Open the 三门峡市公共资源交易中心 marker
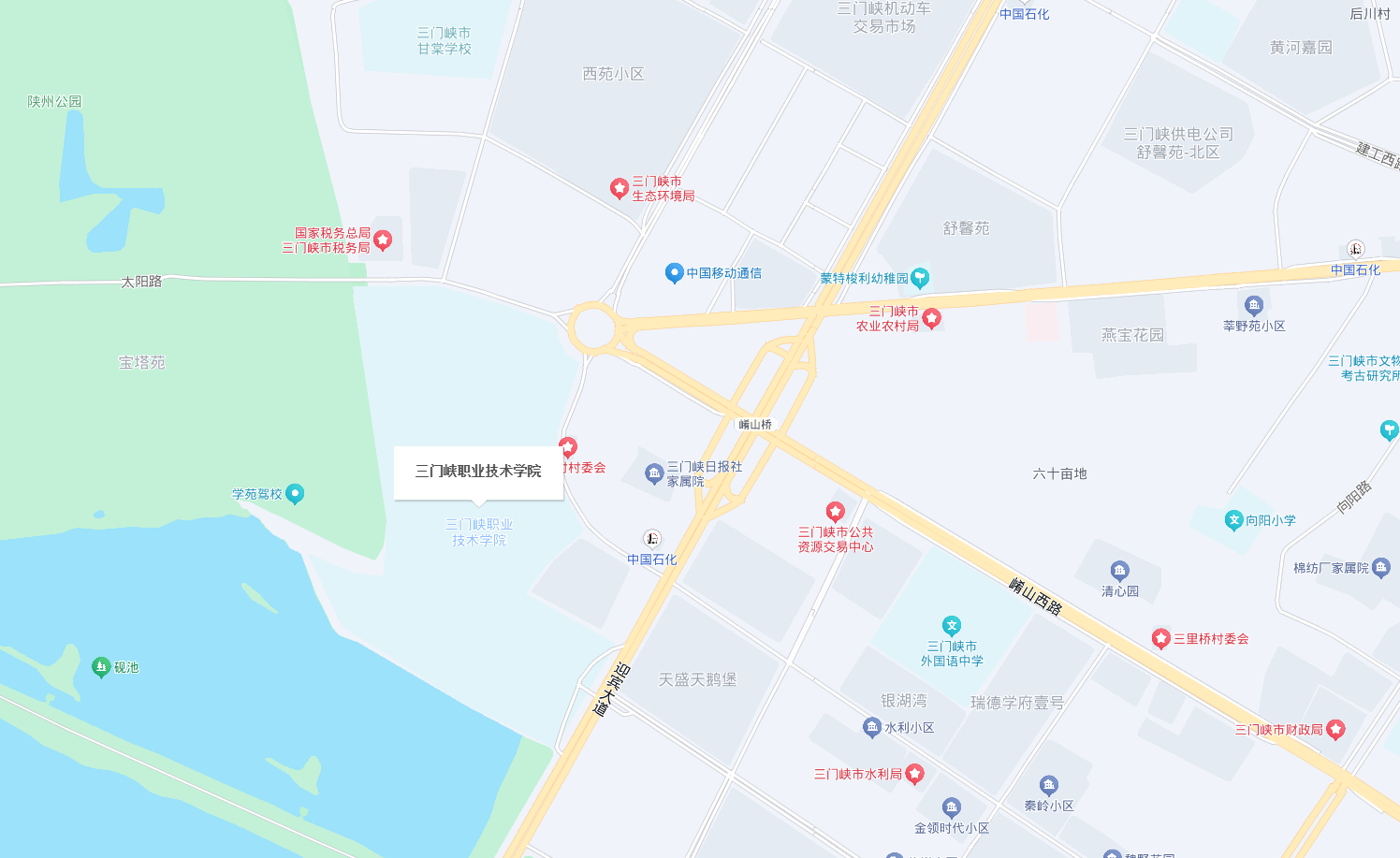This screenshot has width=1400, height=858. tap(835, 511)
